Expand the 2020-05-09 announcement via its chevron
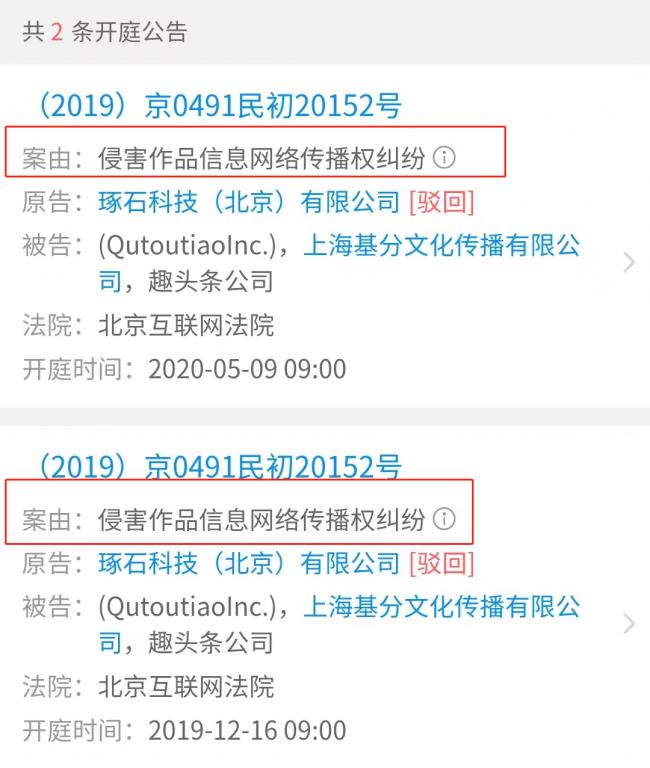Viewport: 650px width, 768px height. click(628, 263)
